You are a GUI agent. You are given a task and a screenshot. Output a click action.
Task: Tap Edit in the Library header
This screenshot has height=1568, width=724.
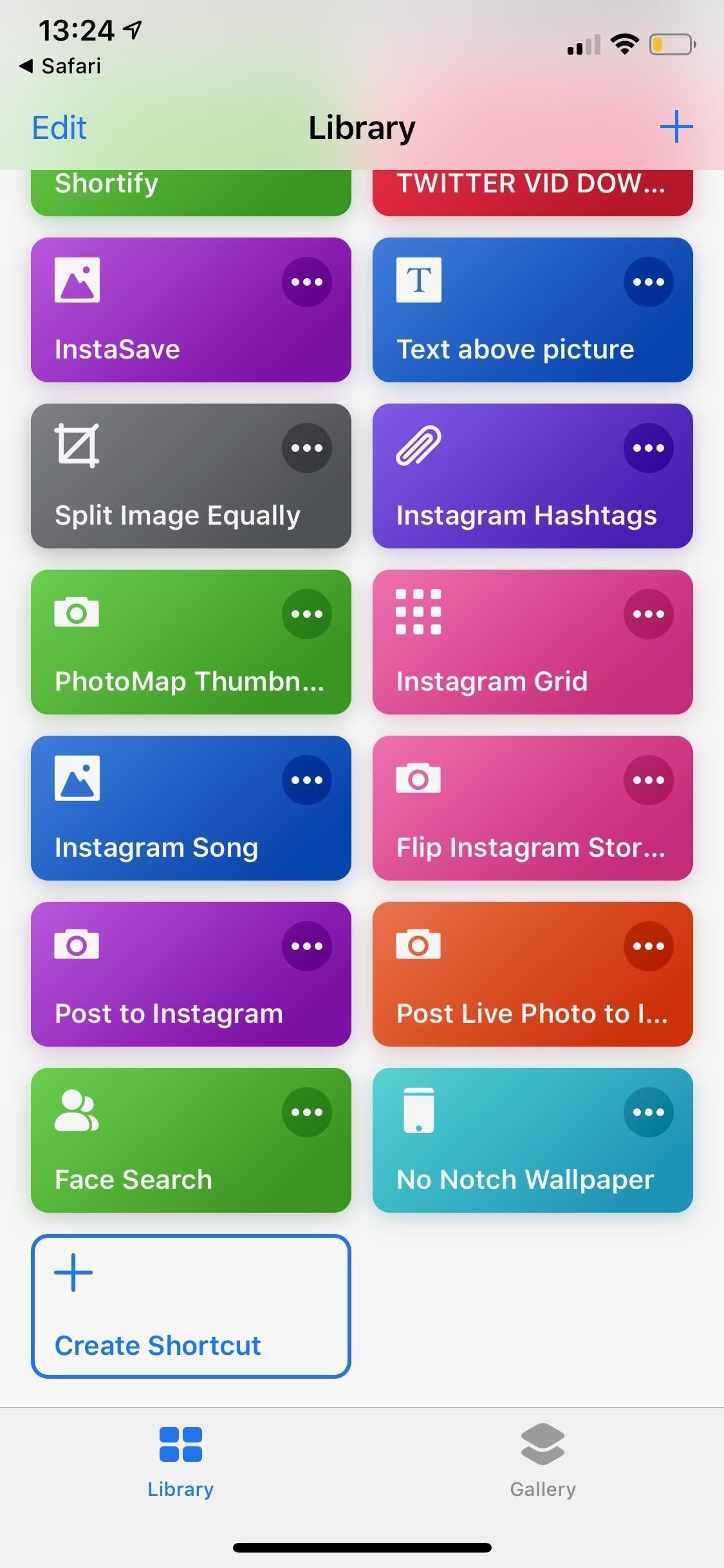pyautogui.click(x=59, y=127)
